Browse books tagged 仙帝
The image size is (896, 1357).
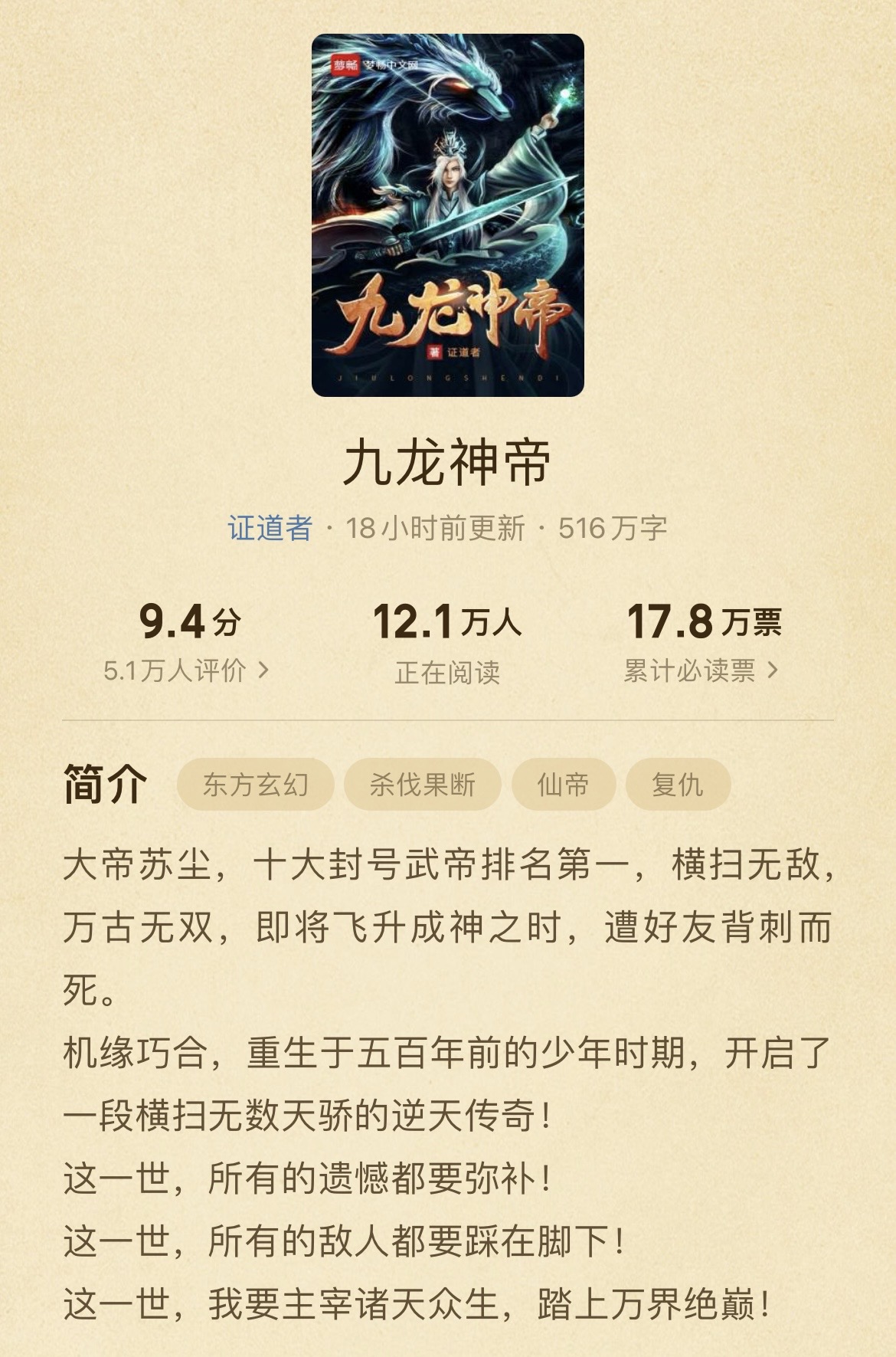pyautogui.click(x=563, y=785)
